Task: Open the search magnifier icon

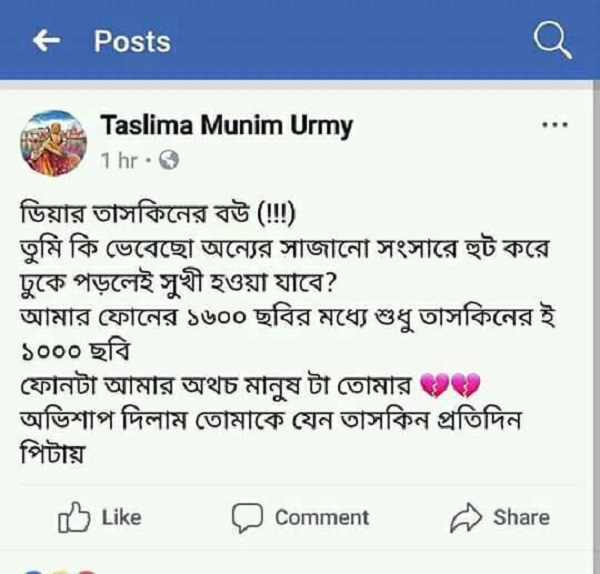Action: click(552, 41)
